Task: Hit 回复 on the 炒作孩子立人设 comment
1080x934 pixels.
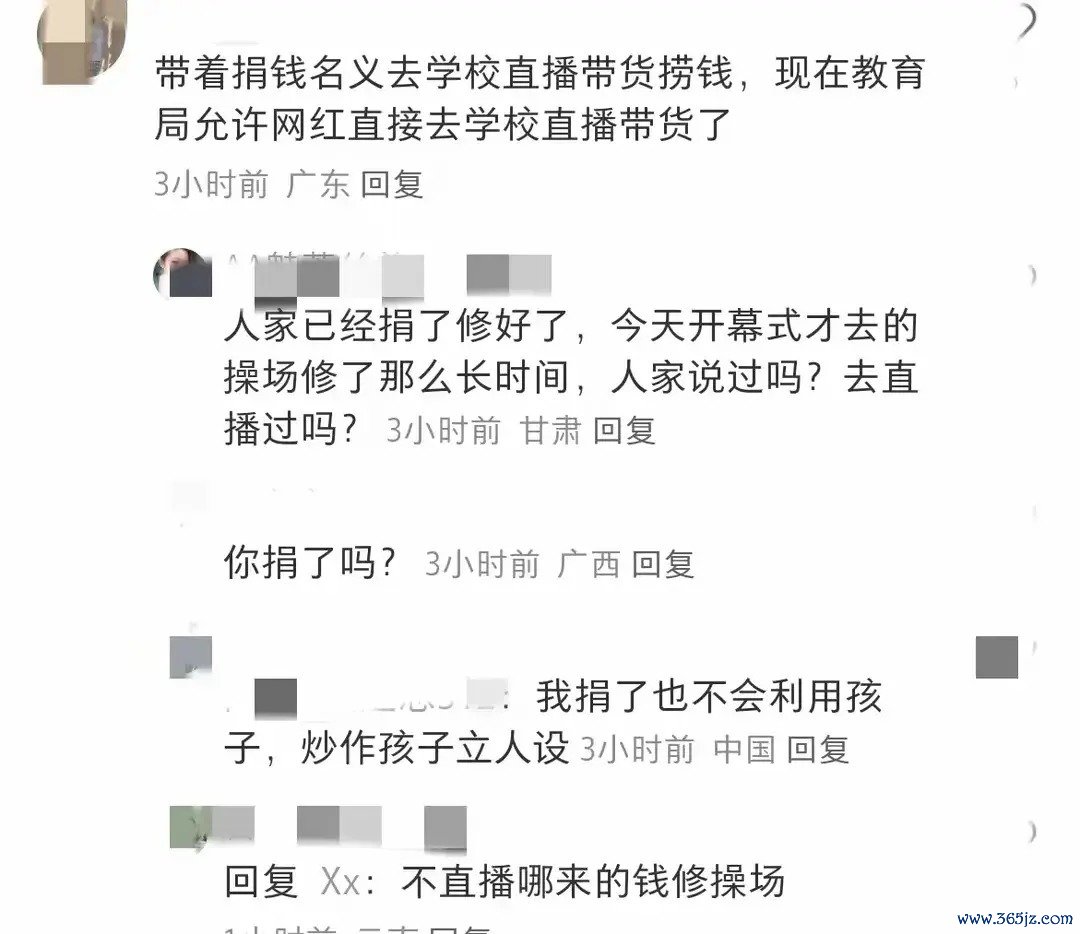Action: (817, 749)
